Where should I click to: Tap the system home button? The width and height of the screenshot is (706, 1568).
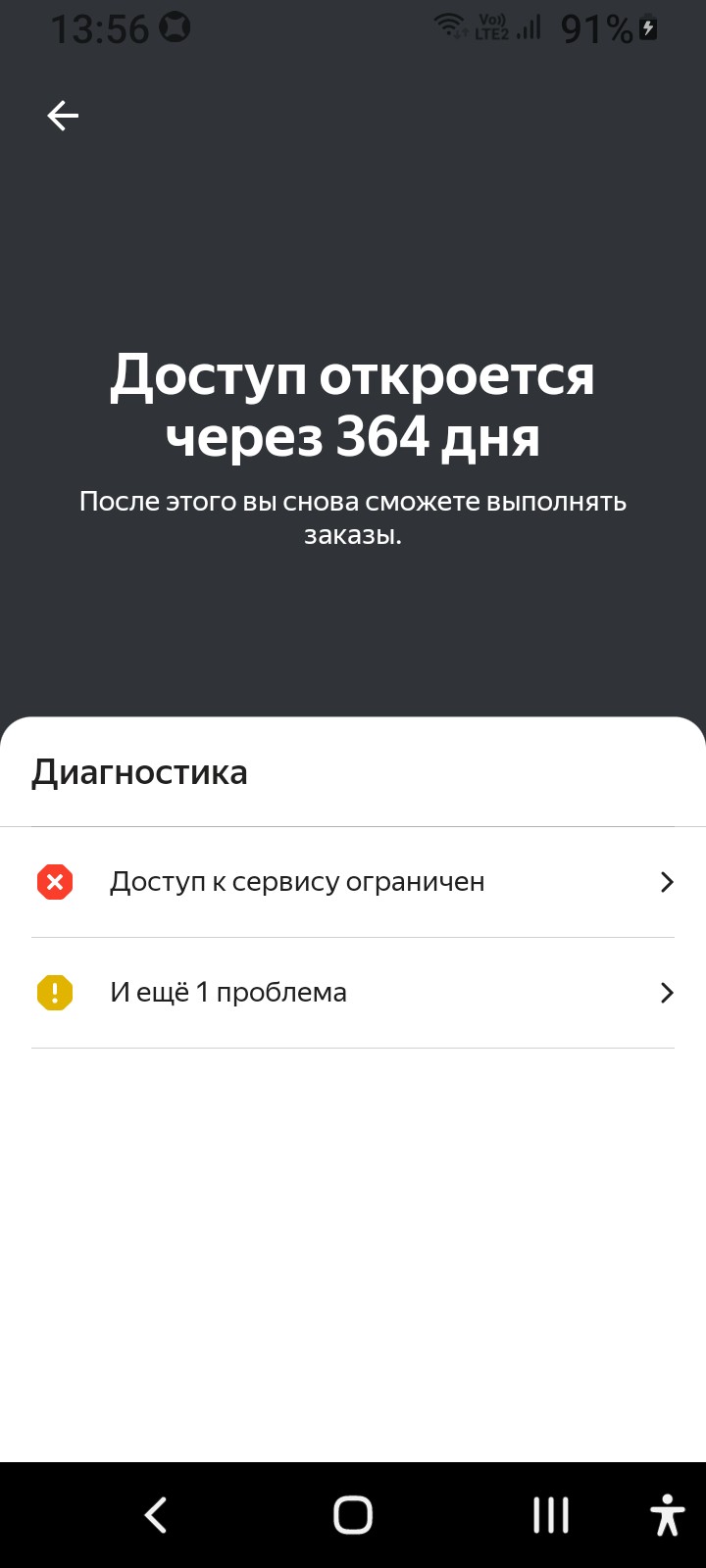353,1515
